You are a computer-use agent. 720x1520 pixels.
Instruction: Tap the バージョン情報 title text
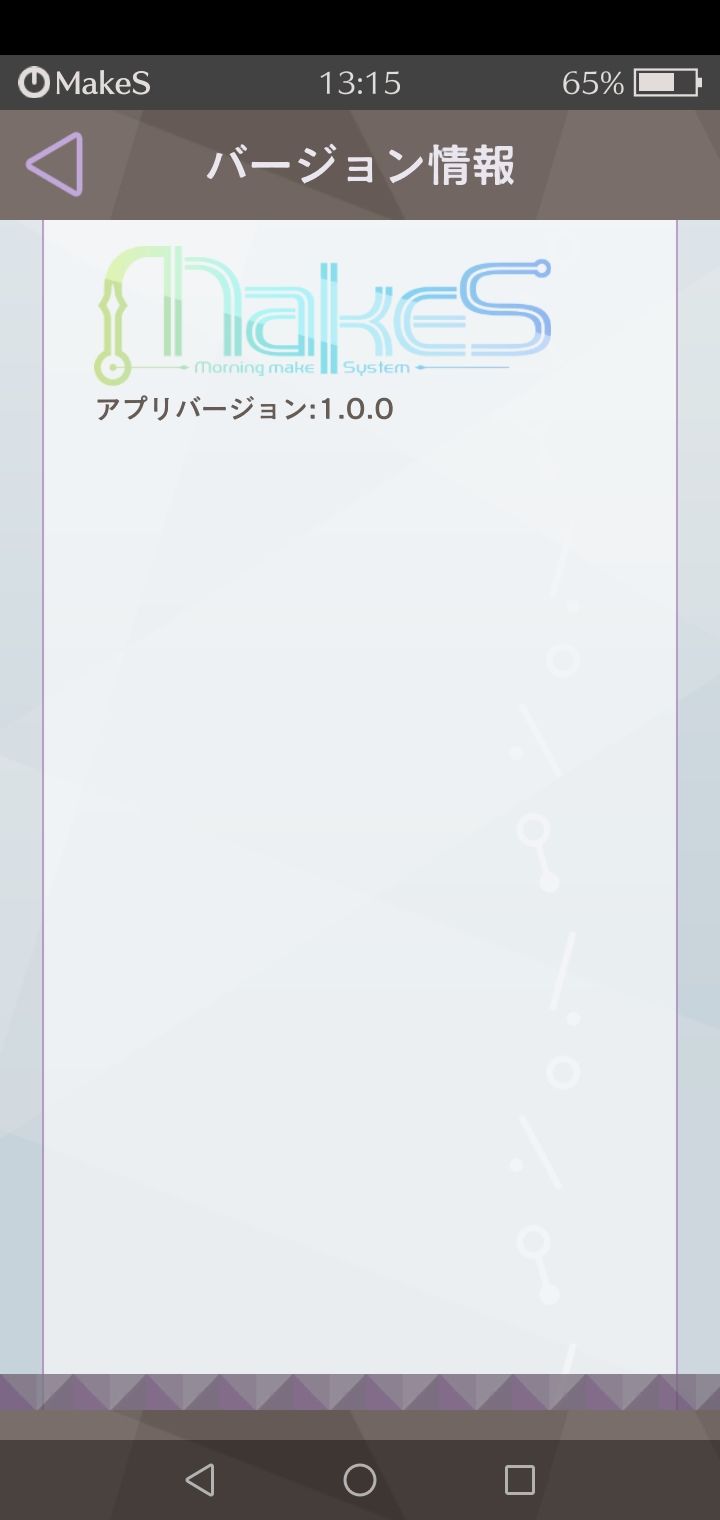(360, 166)
